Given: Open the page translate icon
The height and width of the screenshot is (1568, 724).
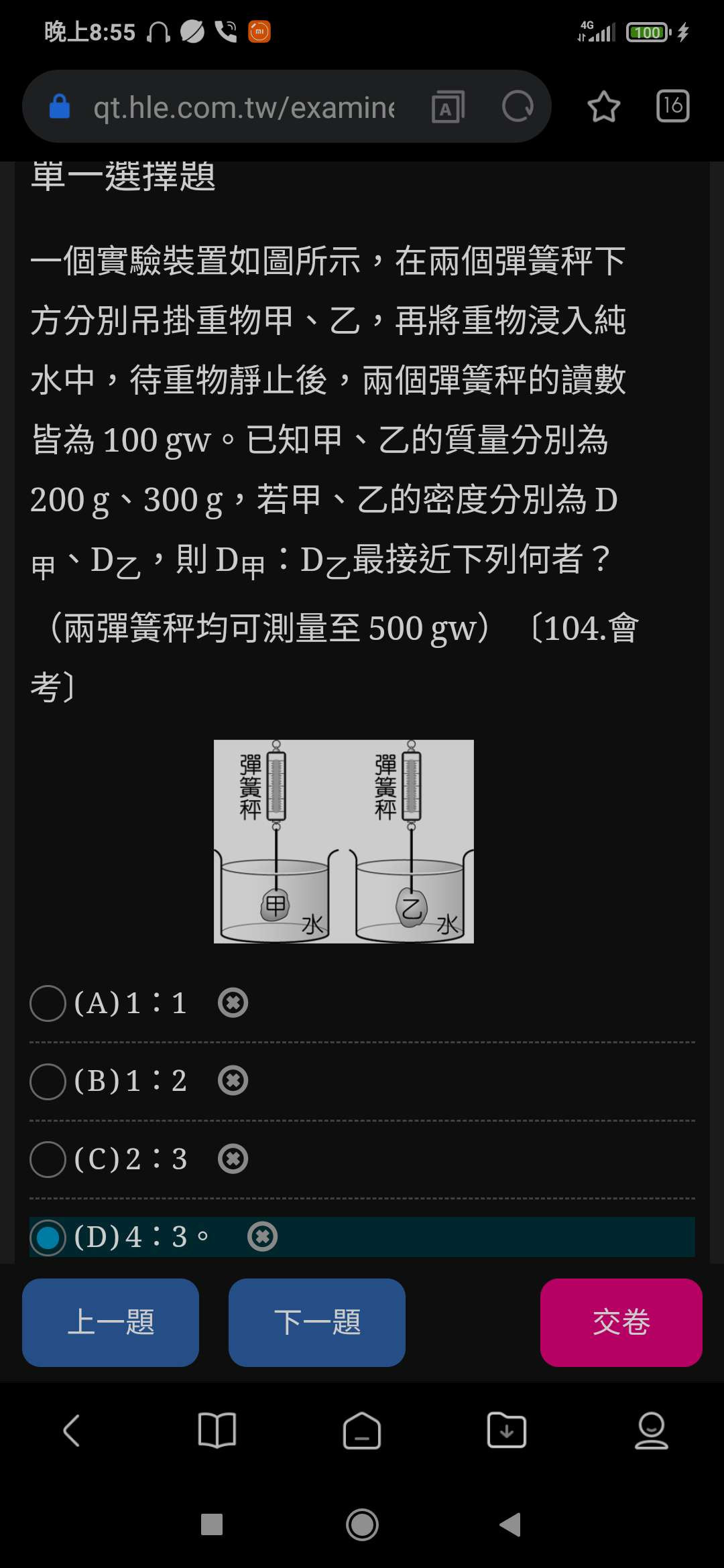Looking at the screenshot, I should (448, 107).
